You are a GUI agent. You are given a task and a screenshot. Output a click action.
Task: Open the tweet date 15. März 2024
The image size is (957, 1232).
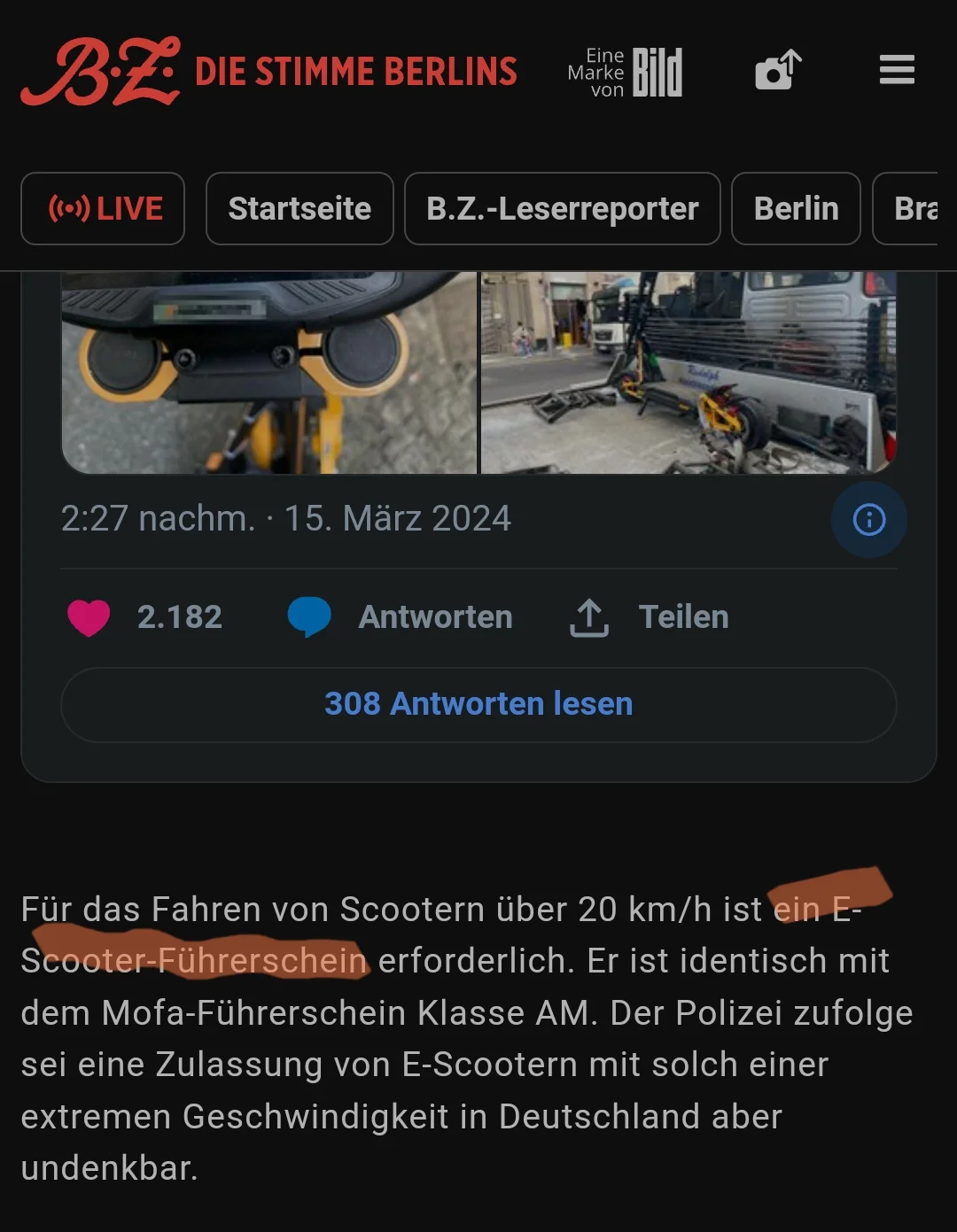(x=397, y=519)
